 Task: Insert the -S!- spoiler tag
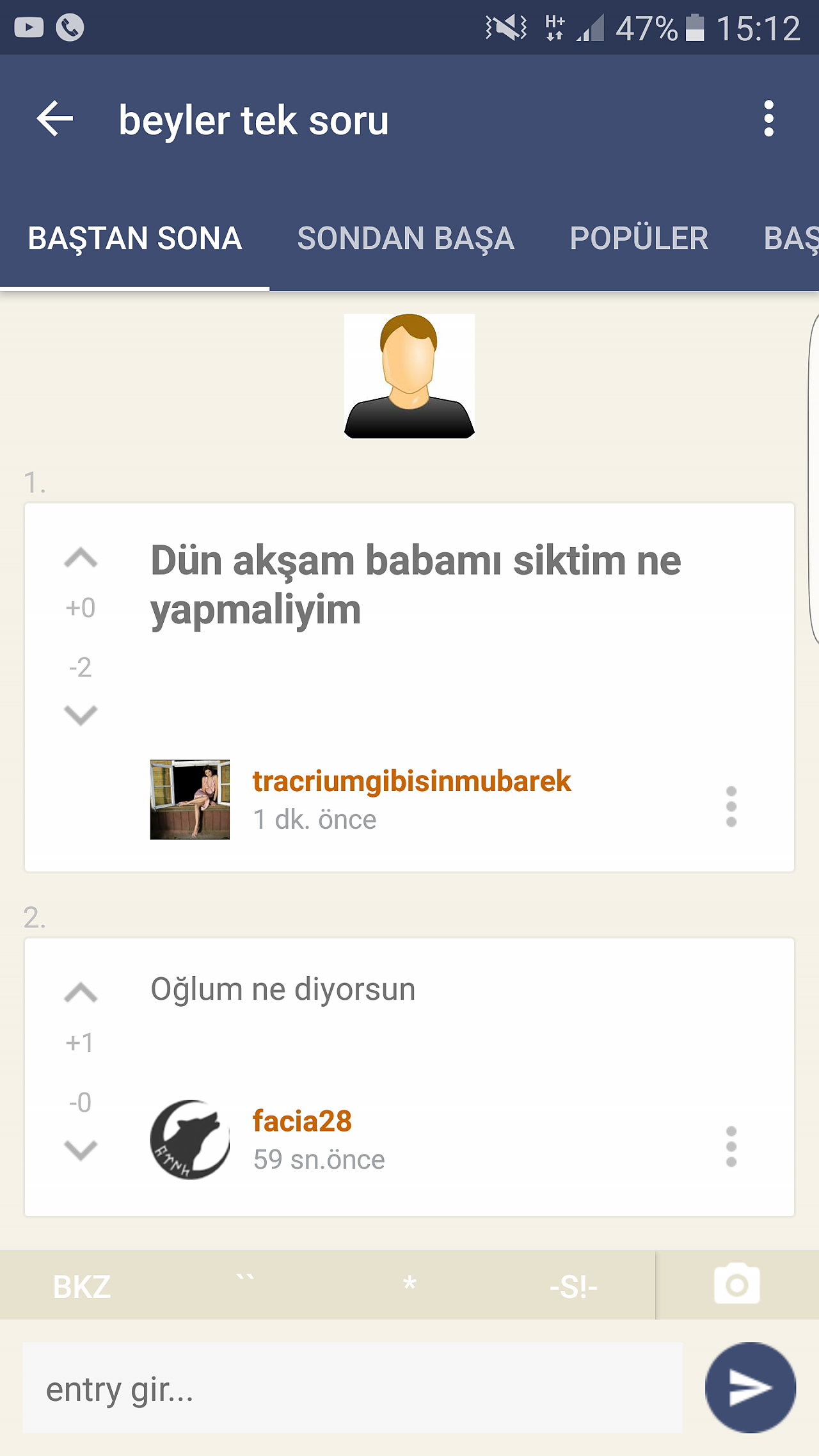pos(573,1286)
